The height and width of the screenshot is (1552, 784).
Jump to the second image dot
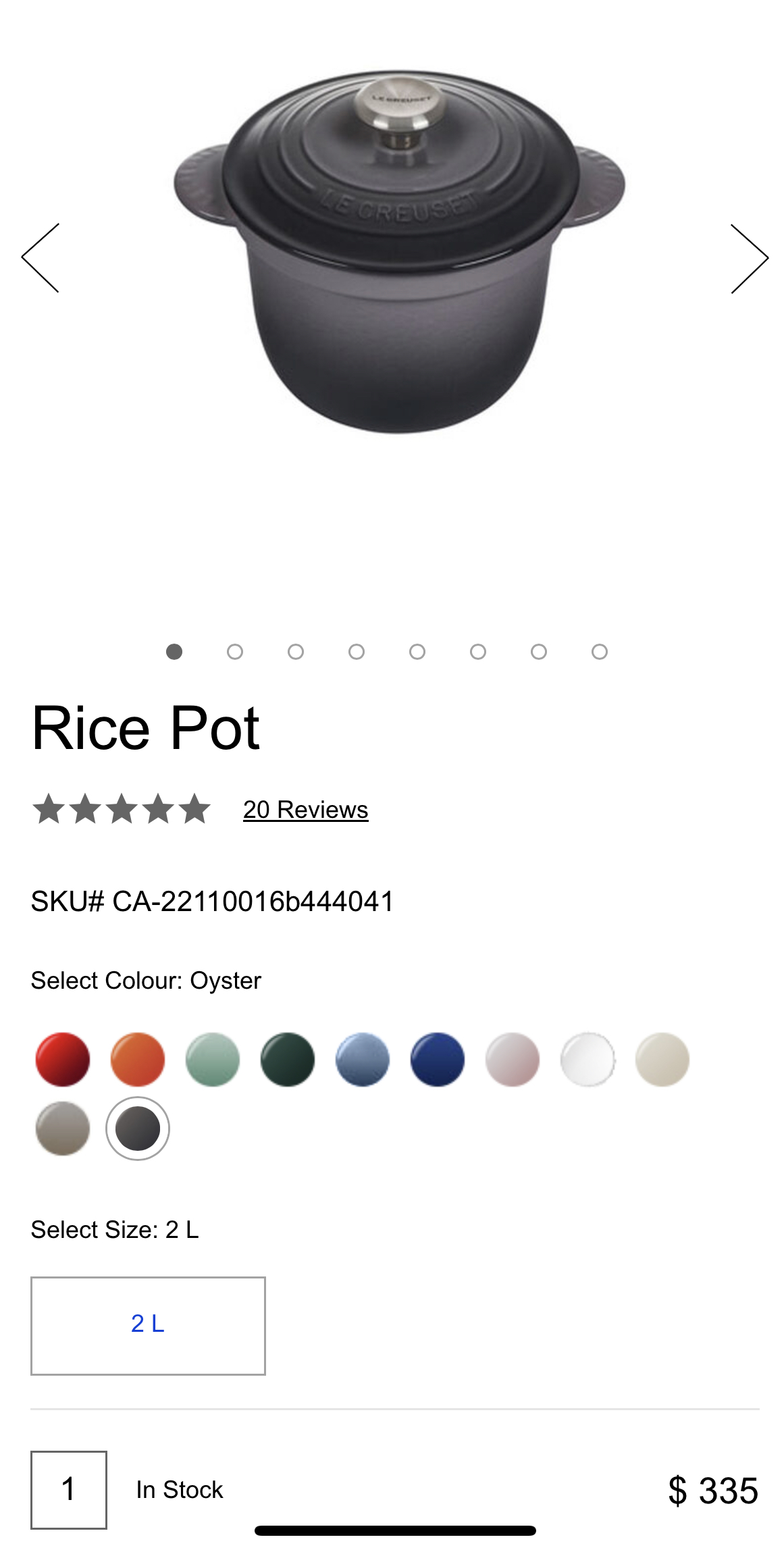[235, 652]
